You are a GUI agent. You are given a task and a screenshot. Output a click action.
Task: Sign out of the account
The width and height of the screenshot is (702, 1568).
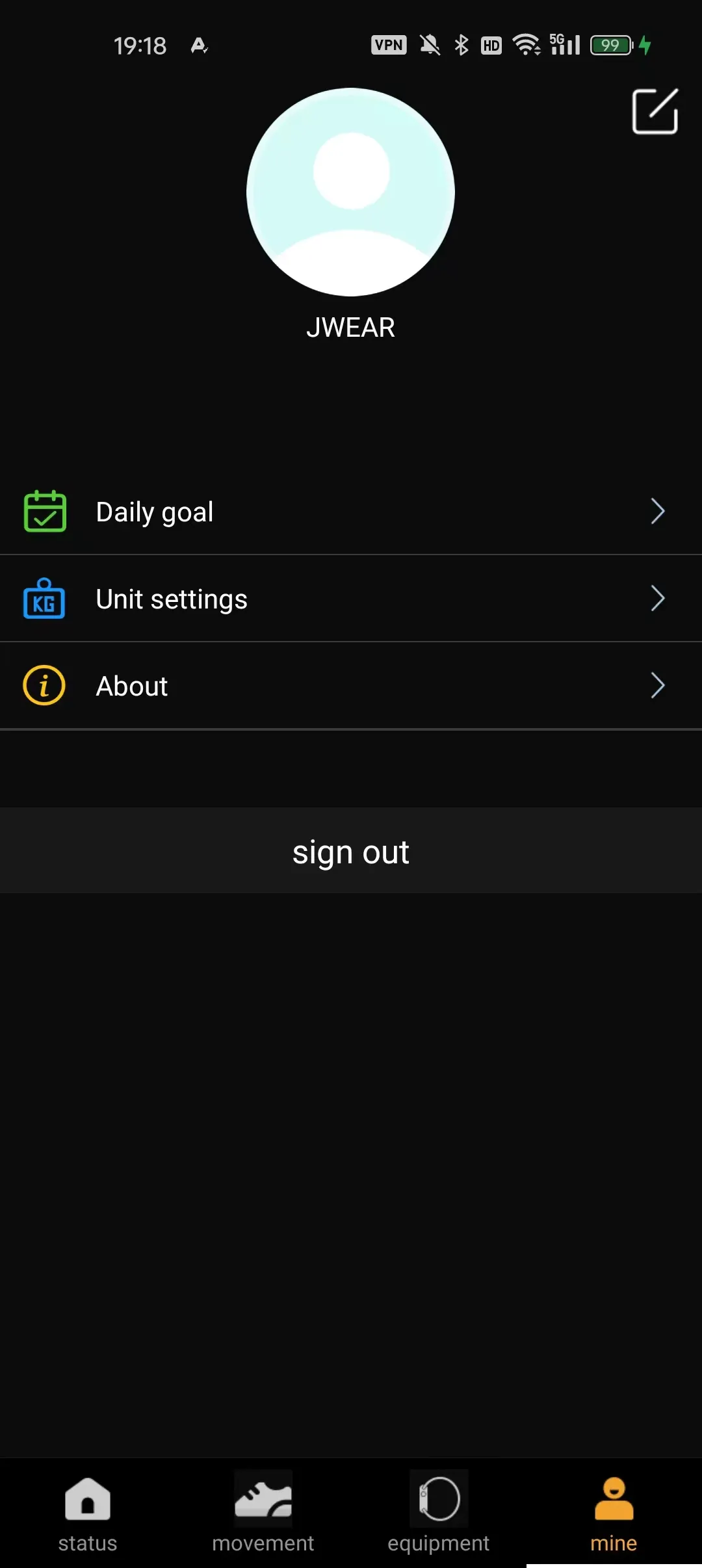click(x=351, y=851)
